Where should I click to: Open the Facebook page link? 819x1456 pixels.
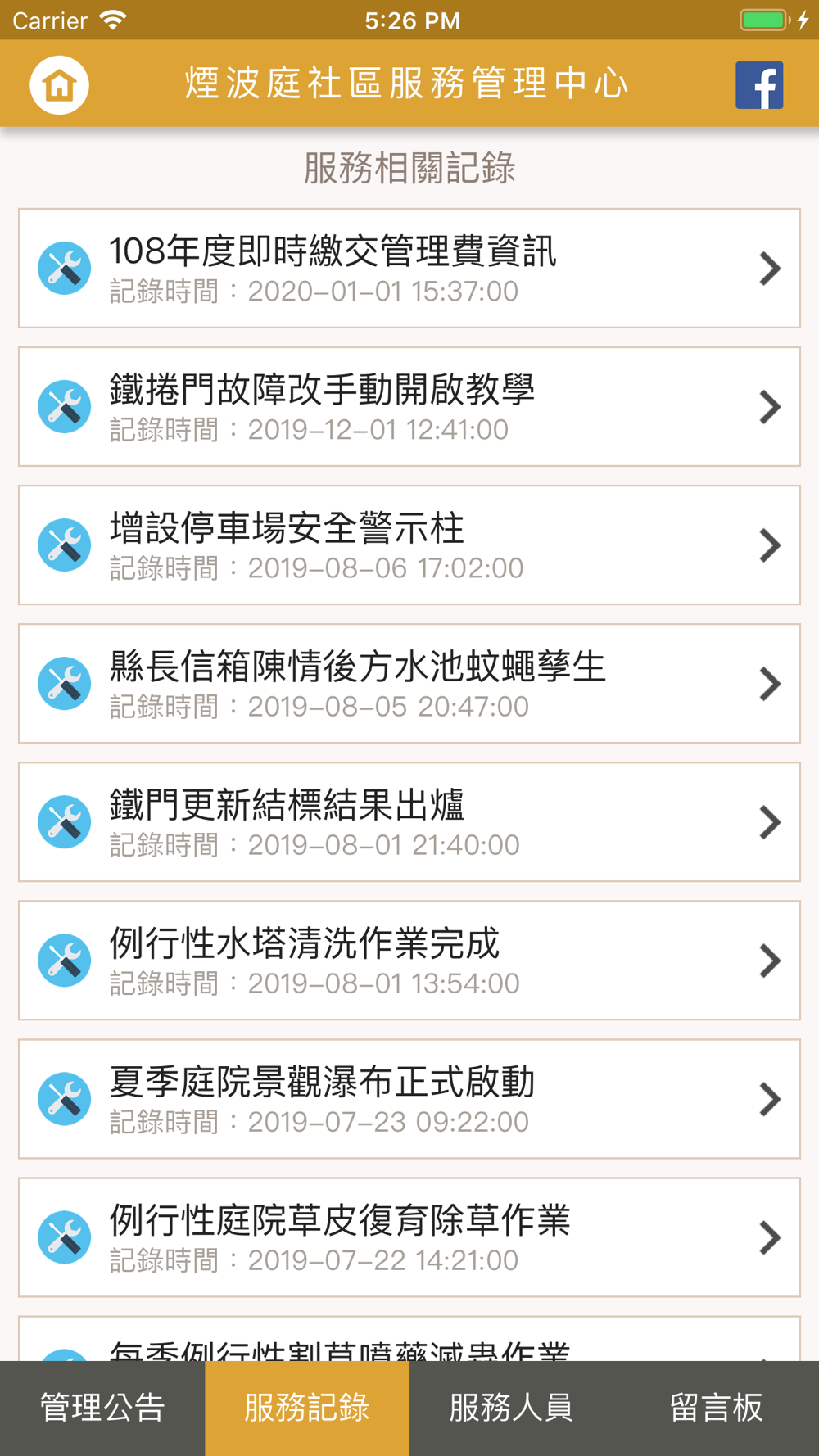[759, 85]
